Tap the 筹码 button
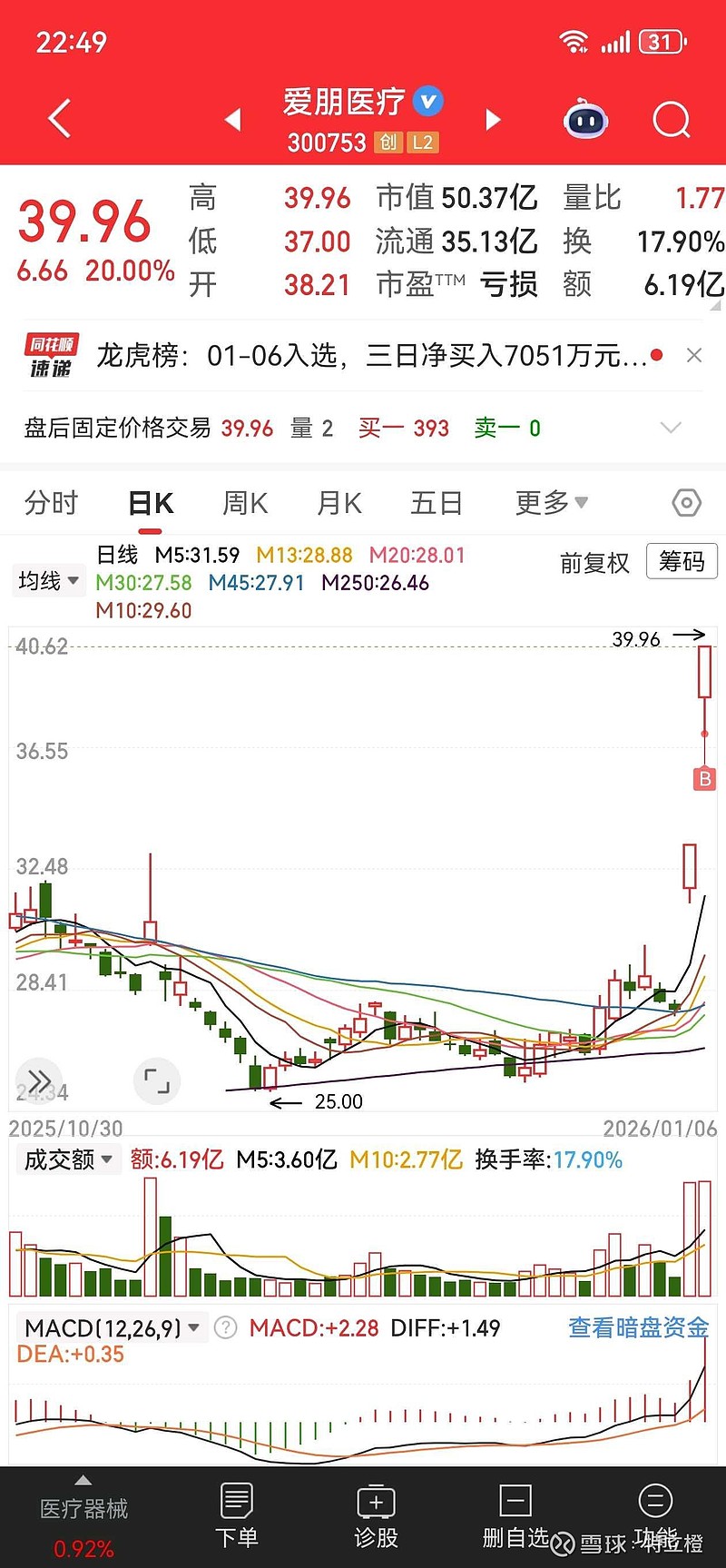This screenshot has width=726, height=1568. coord(682,562)
